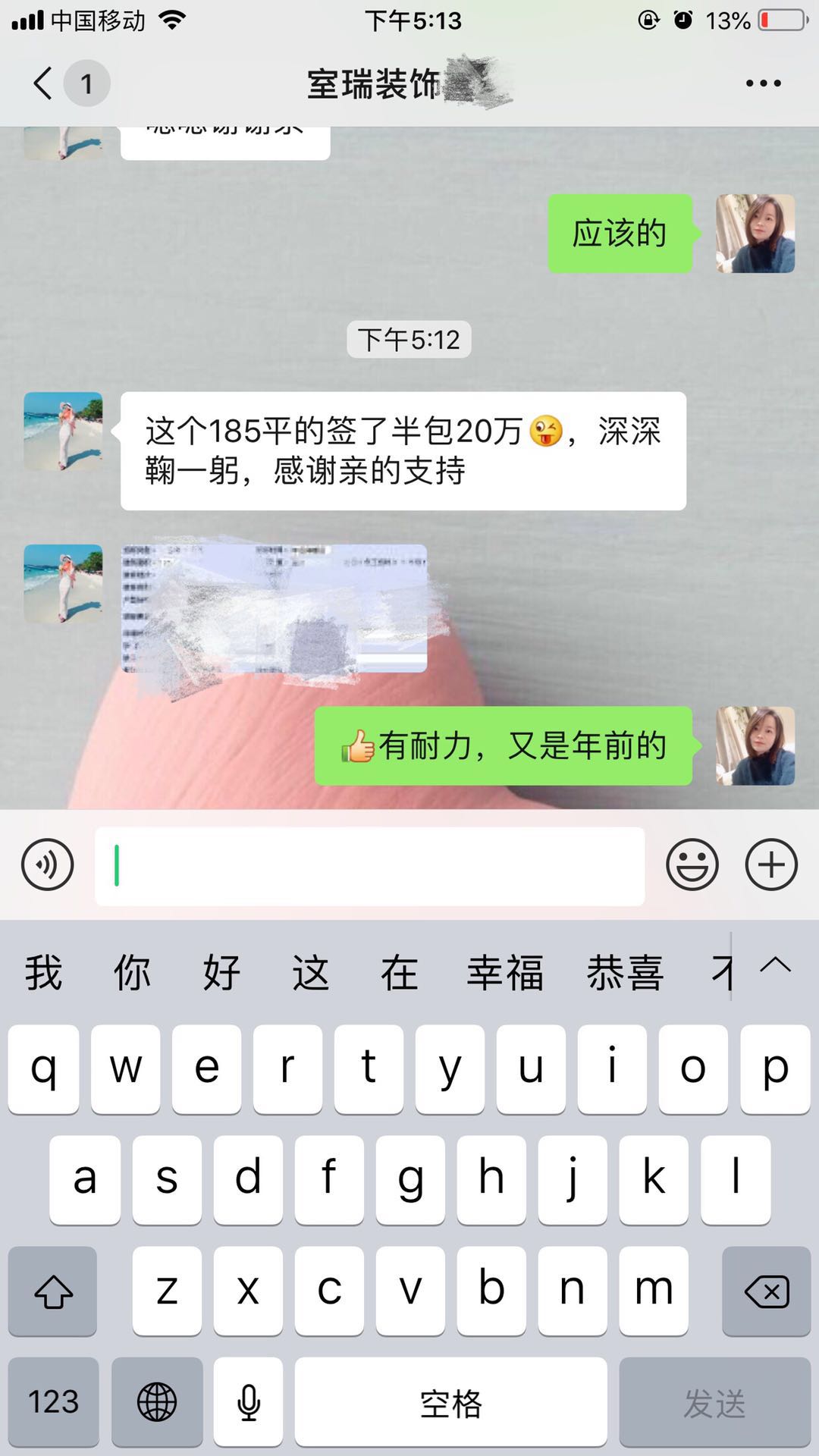Go back to the chat list

pyautogui.click(x=44, y=83)
